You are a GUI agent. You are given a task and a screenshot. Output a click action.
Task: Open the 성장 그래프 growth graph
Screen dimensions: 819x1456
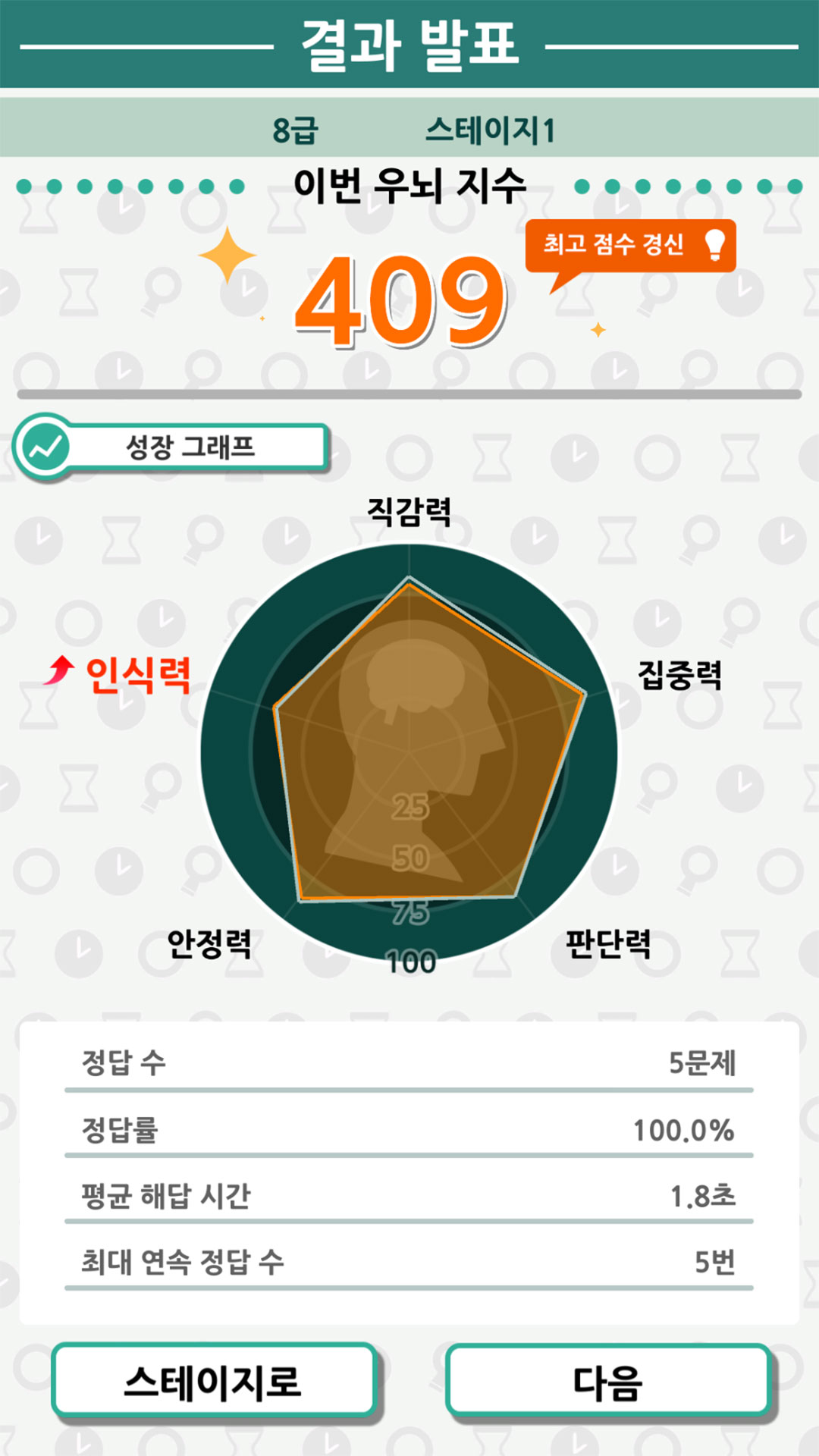(173, 447)
